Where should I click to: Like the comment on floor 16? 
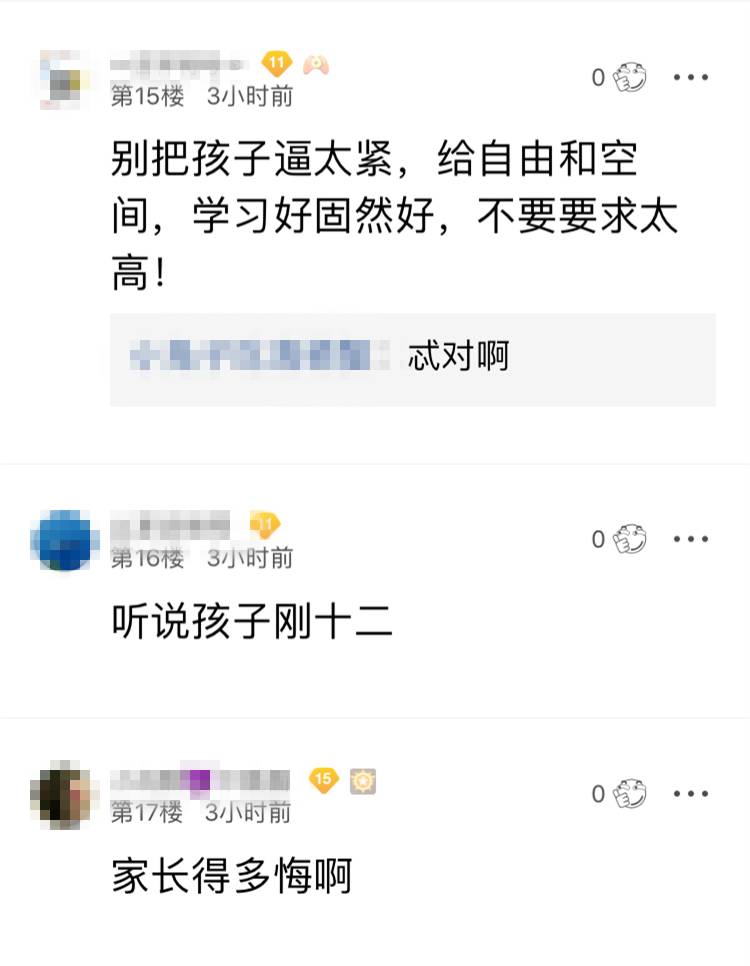(x=629, y=539)
